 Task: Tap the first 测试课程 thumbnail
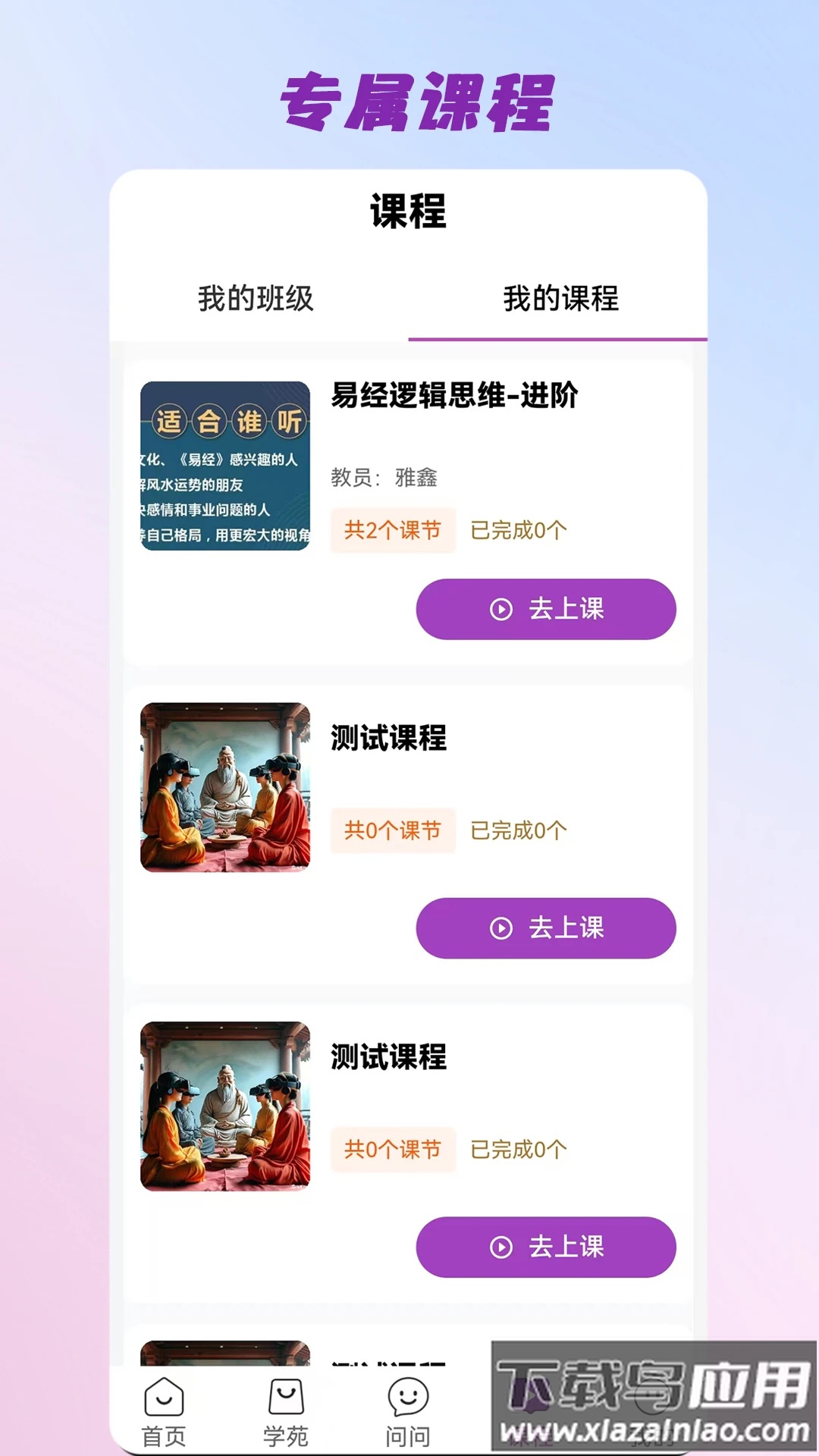pos(226,786)
